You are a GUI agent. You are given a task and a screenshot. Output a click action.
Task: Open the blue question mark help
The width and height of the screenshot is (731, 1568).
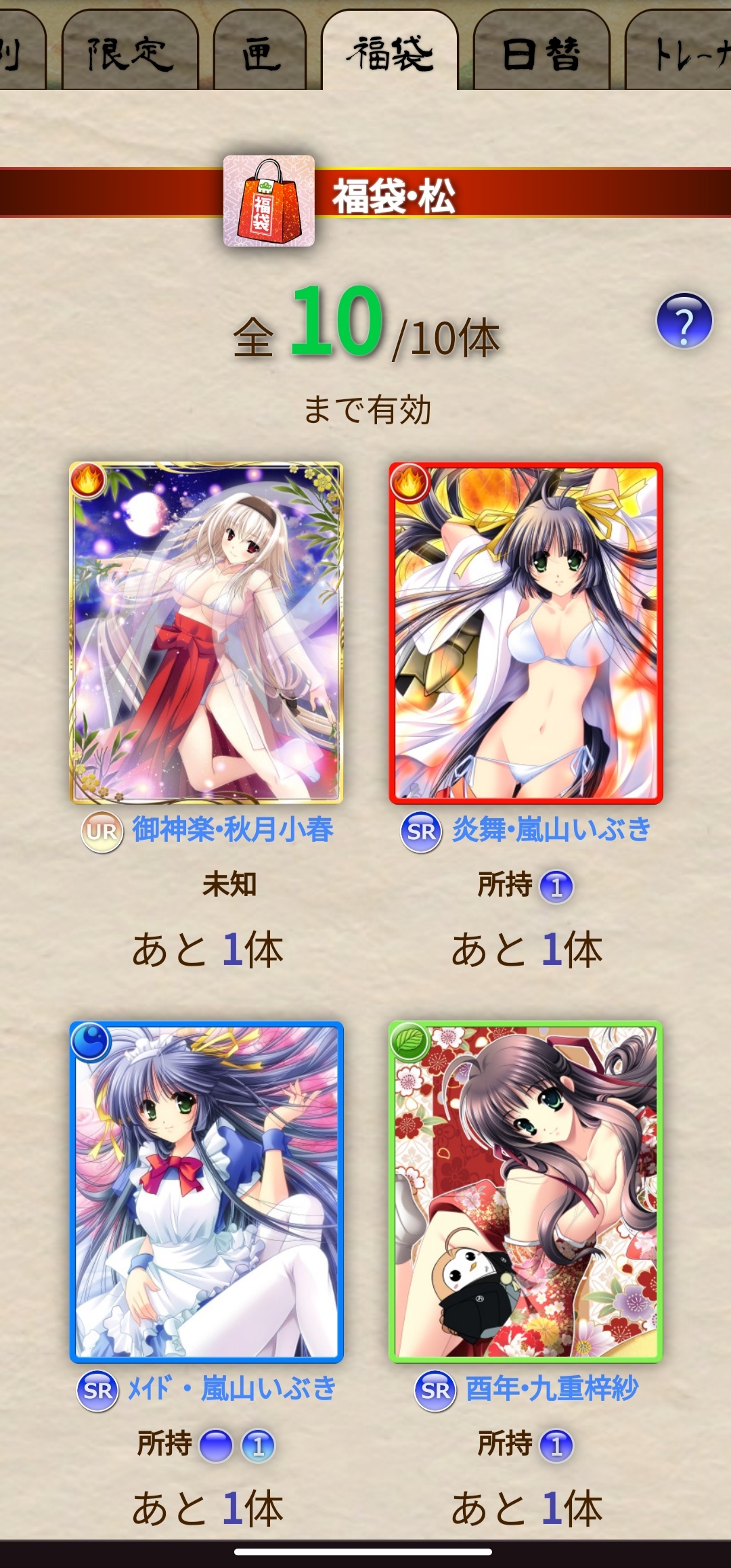point(684,321)
